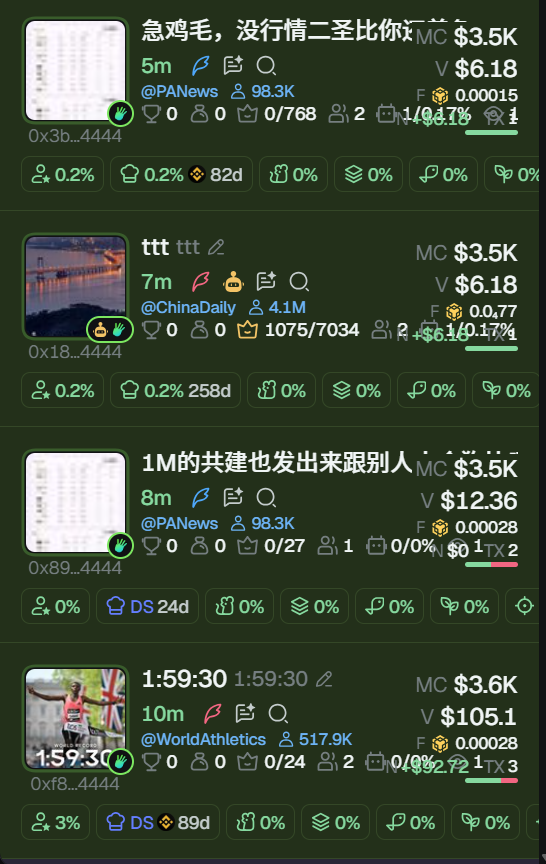Open the ttt token bridge thumbnail
The image size is (546, 864).
point(75,287)
